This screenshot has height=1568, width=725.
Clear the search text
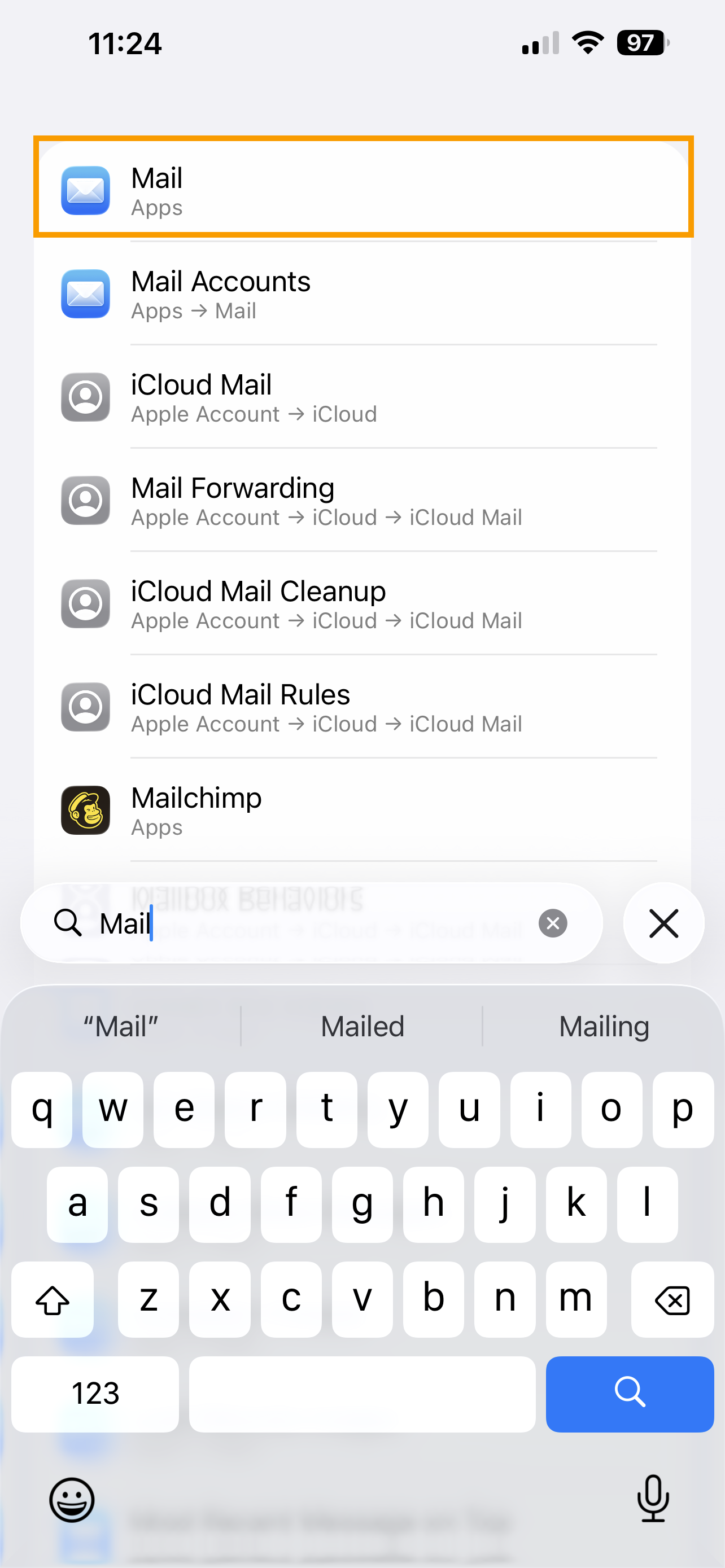coord(553,923)
